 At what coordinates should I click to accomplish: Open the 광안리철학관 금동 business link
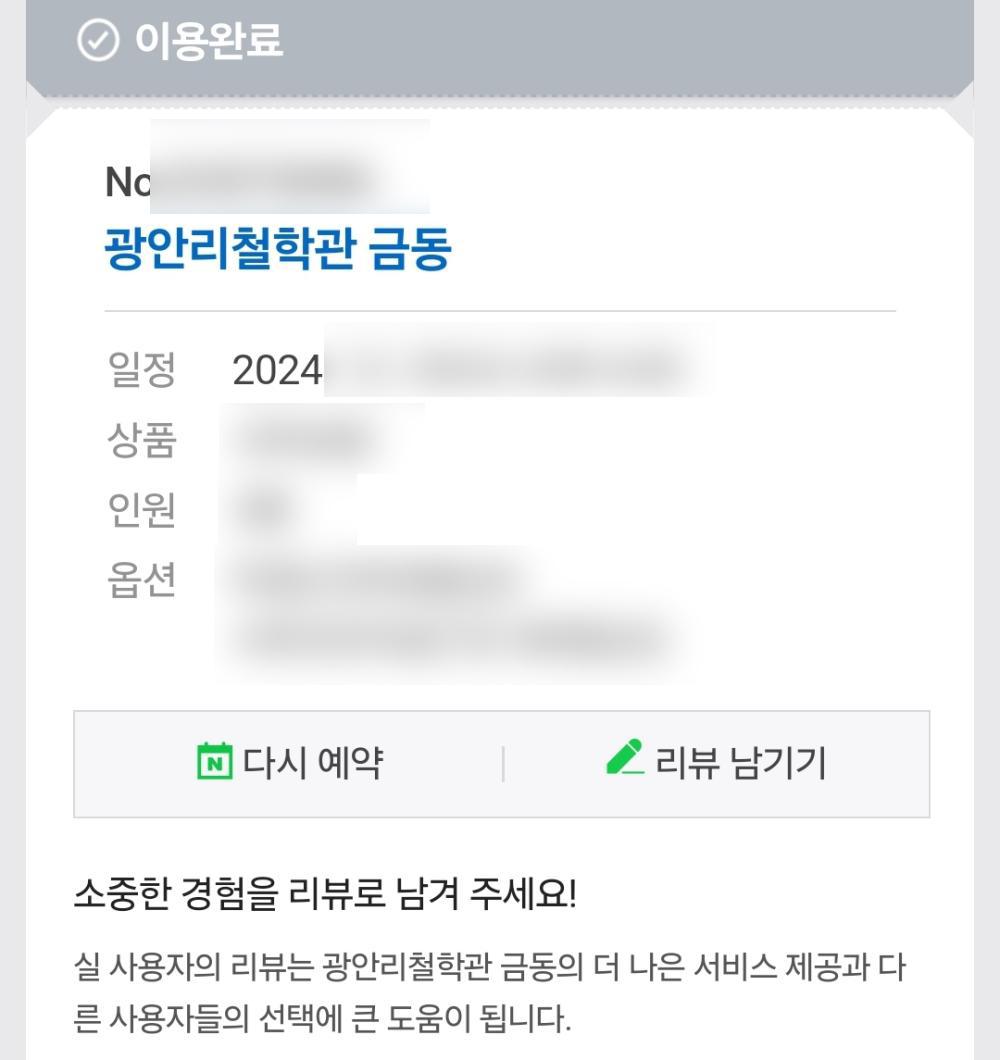click(278, 250)
